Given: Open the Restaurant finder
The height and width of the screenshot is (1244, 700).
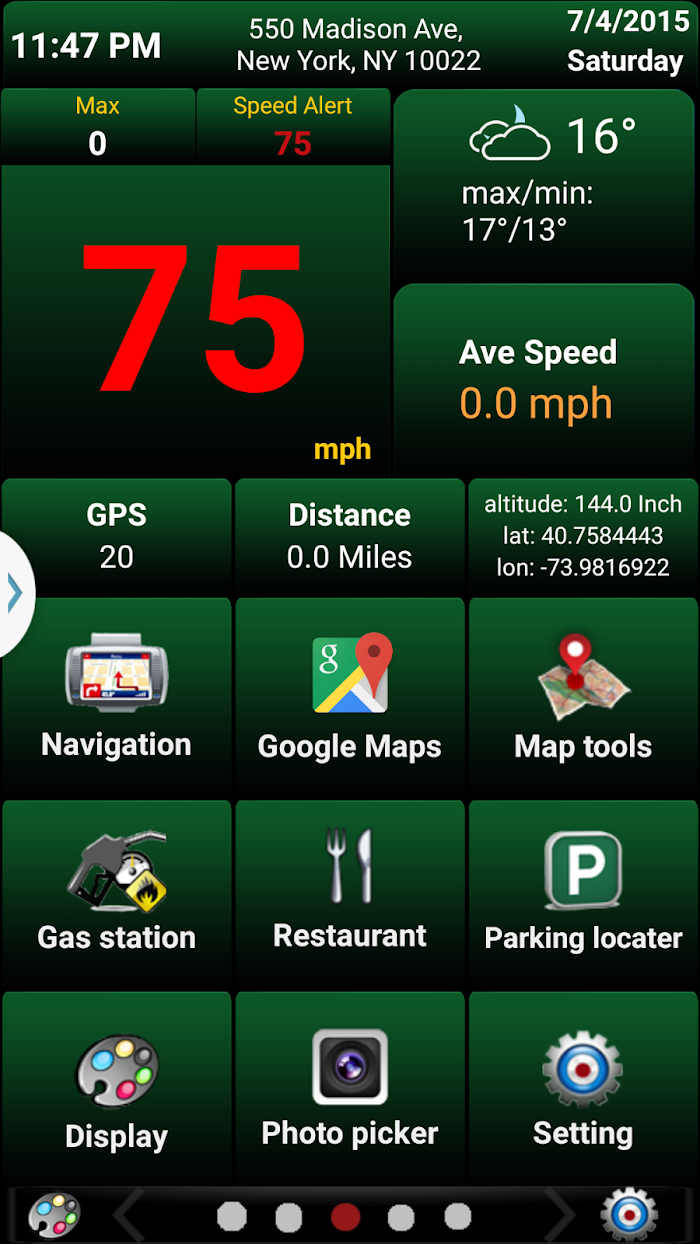Looking at the screenshot, I should (350, 893).
